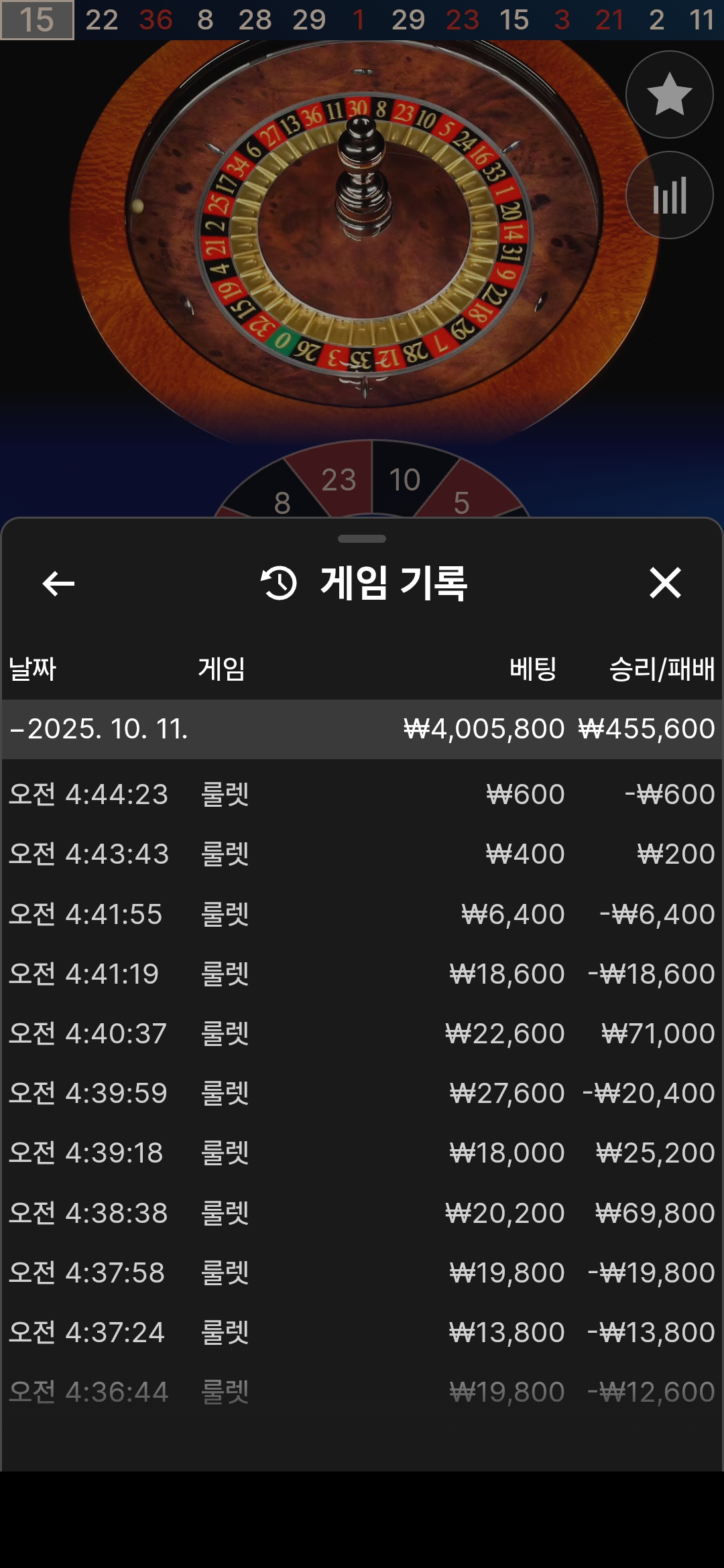
Task: View the 4:37:58 roulette round
Action: 362,1273
